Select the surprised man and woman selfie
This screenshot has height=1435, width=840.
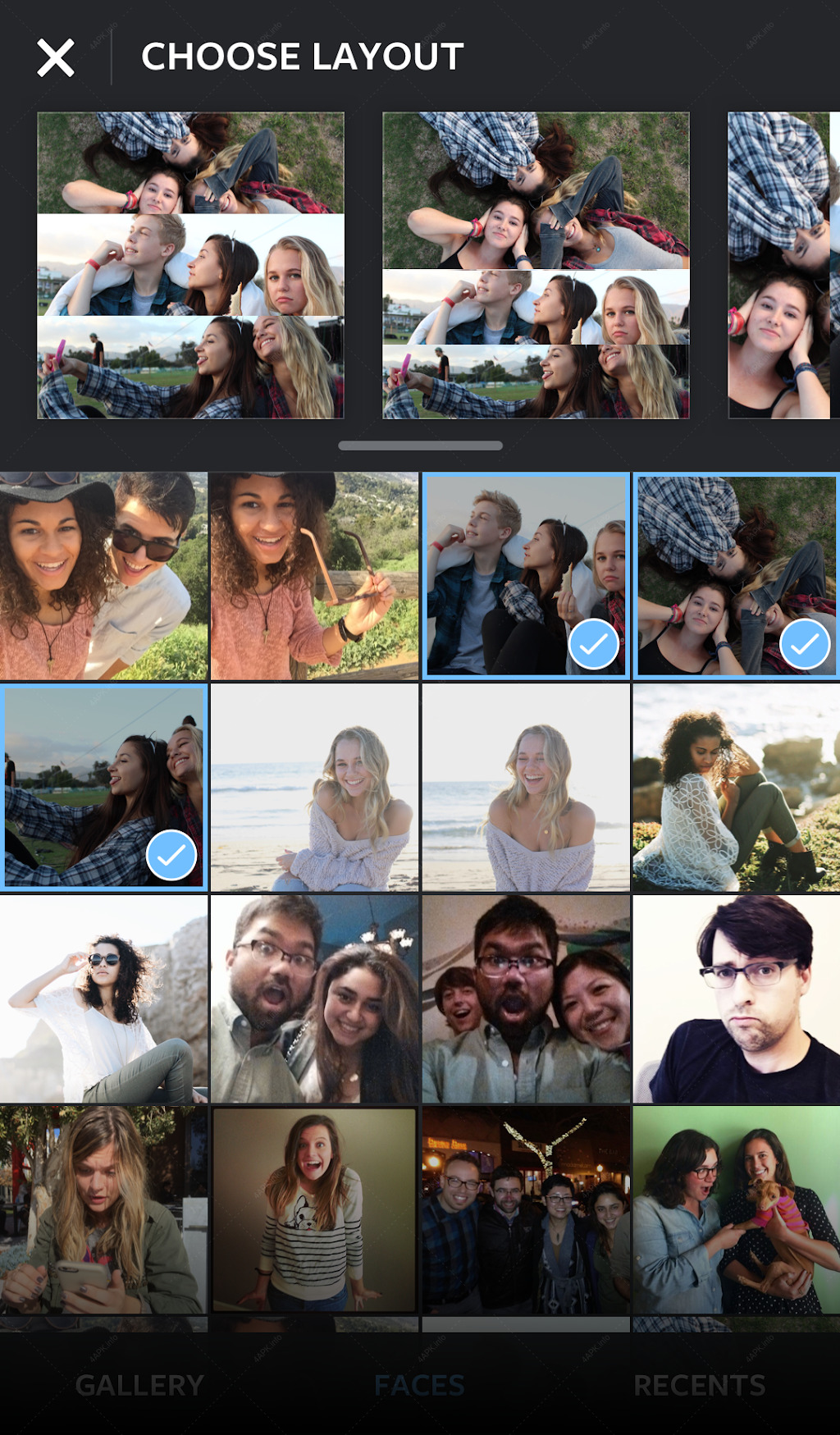tap(314, 999)
